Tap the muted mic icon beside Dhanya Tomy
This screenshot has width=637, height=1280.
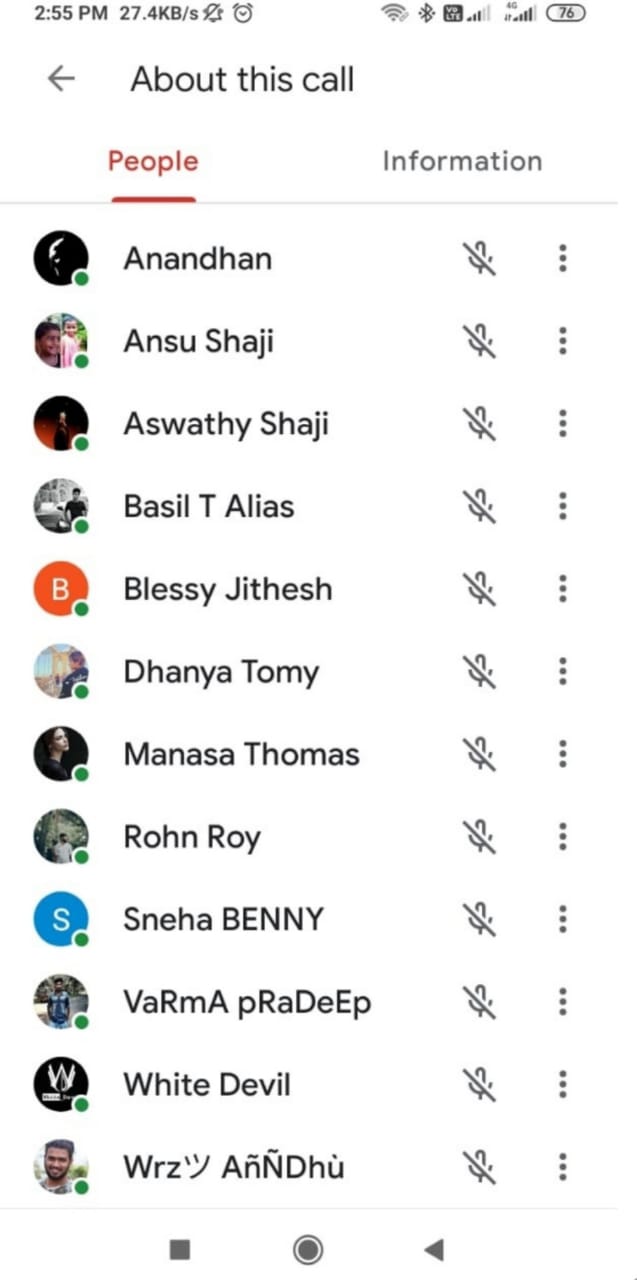click(479, 671)
